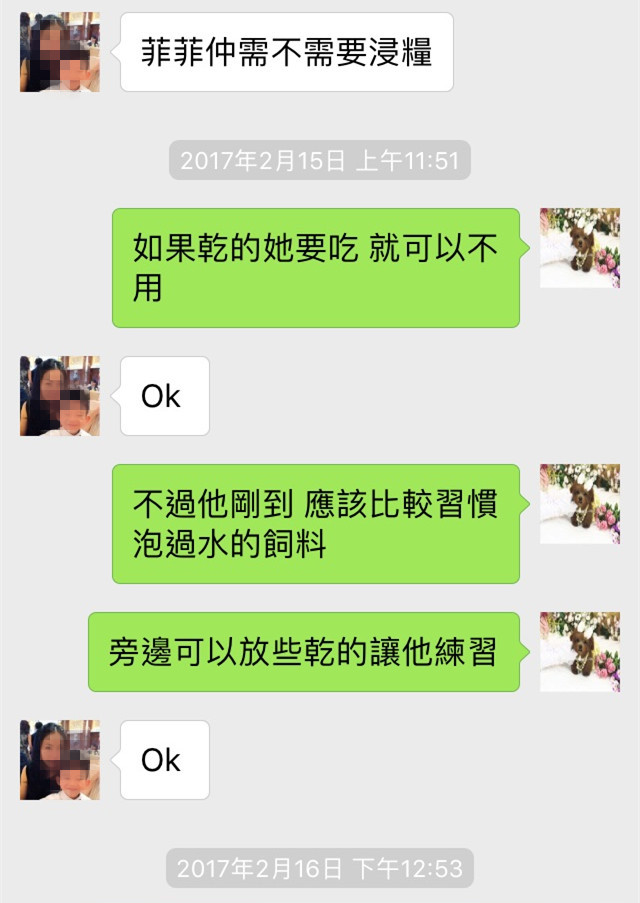The image size is (640, 903).
Task: Open contact avatar beside the first Ok reply
Action: [x=59, y=396]
